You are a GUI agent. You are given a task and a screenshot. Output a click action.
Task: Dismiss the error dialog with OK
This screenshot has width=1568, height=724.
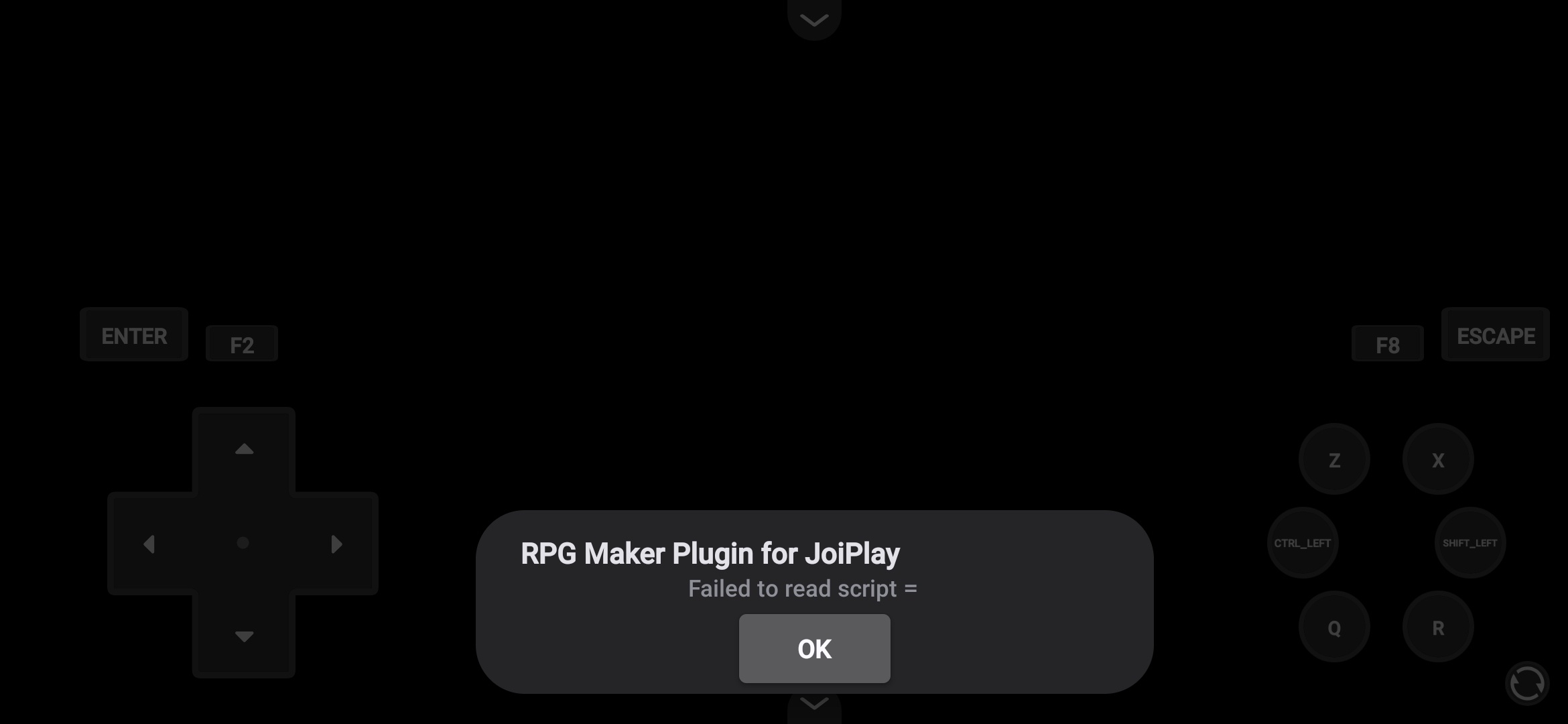[x=814, y=648]
